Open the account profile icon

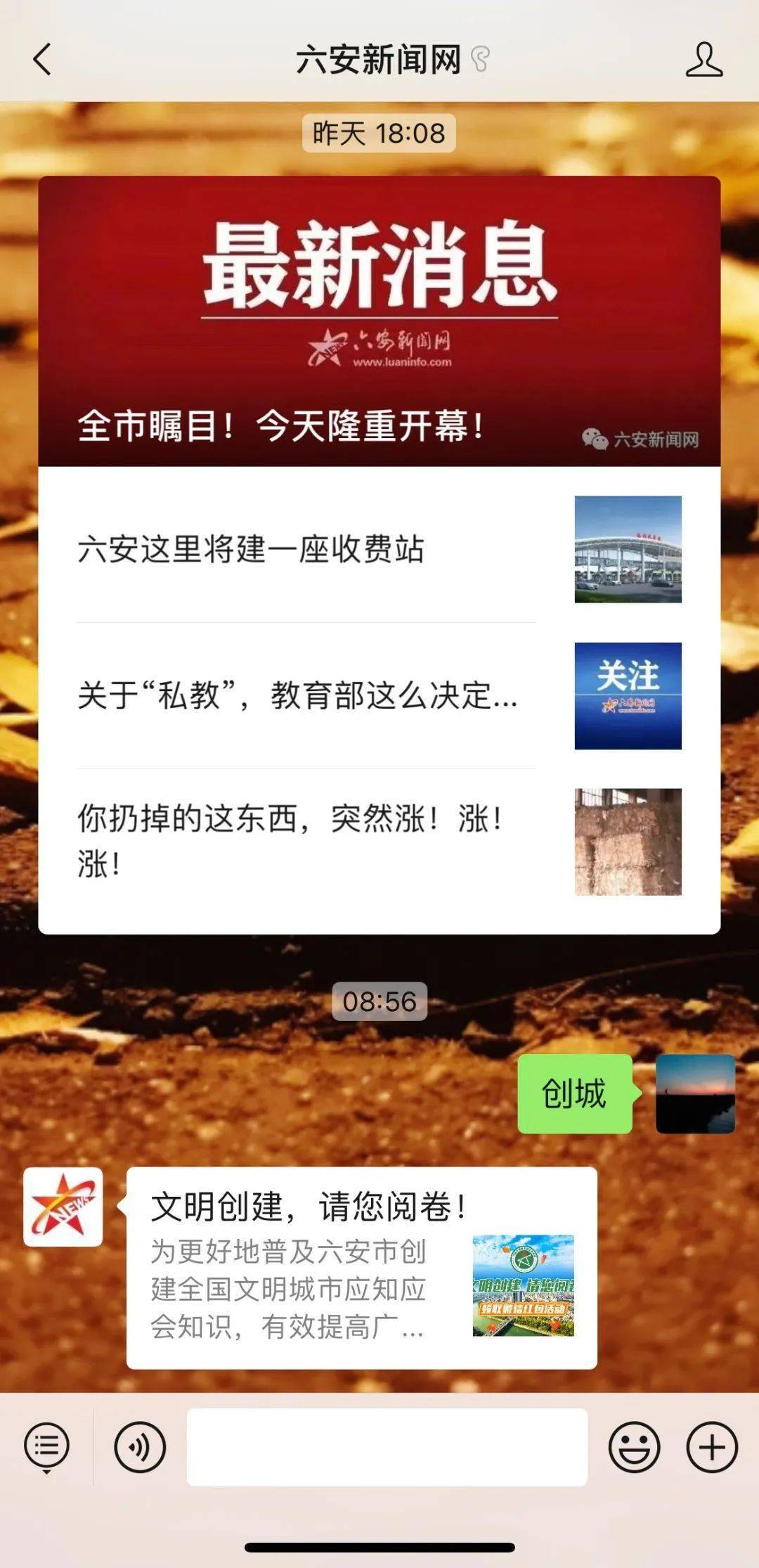click(x=703, y=59)
